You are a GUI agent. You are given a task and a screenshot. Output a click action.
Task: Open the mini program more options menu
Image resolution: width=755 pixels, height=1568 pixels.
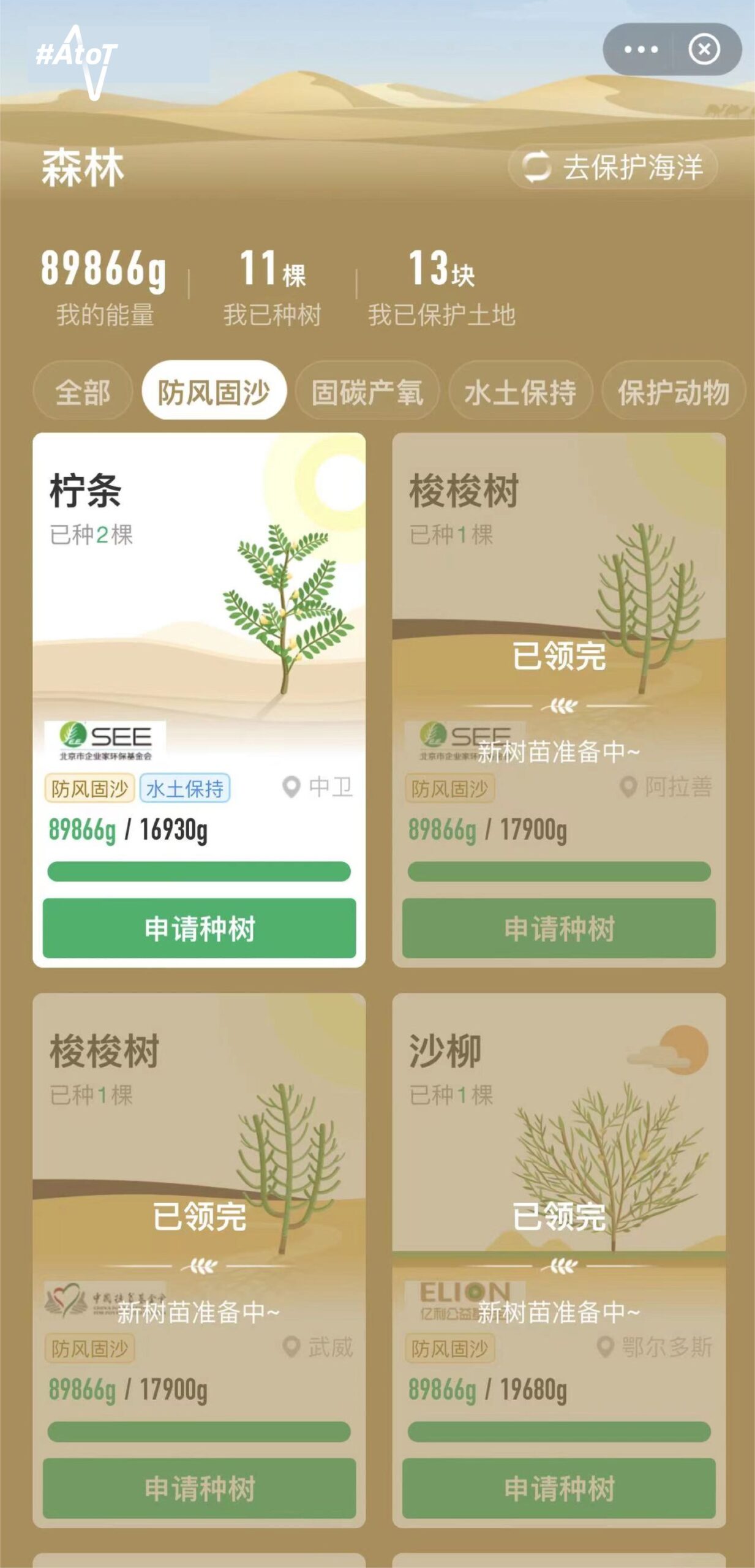pos(640,50)
